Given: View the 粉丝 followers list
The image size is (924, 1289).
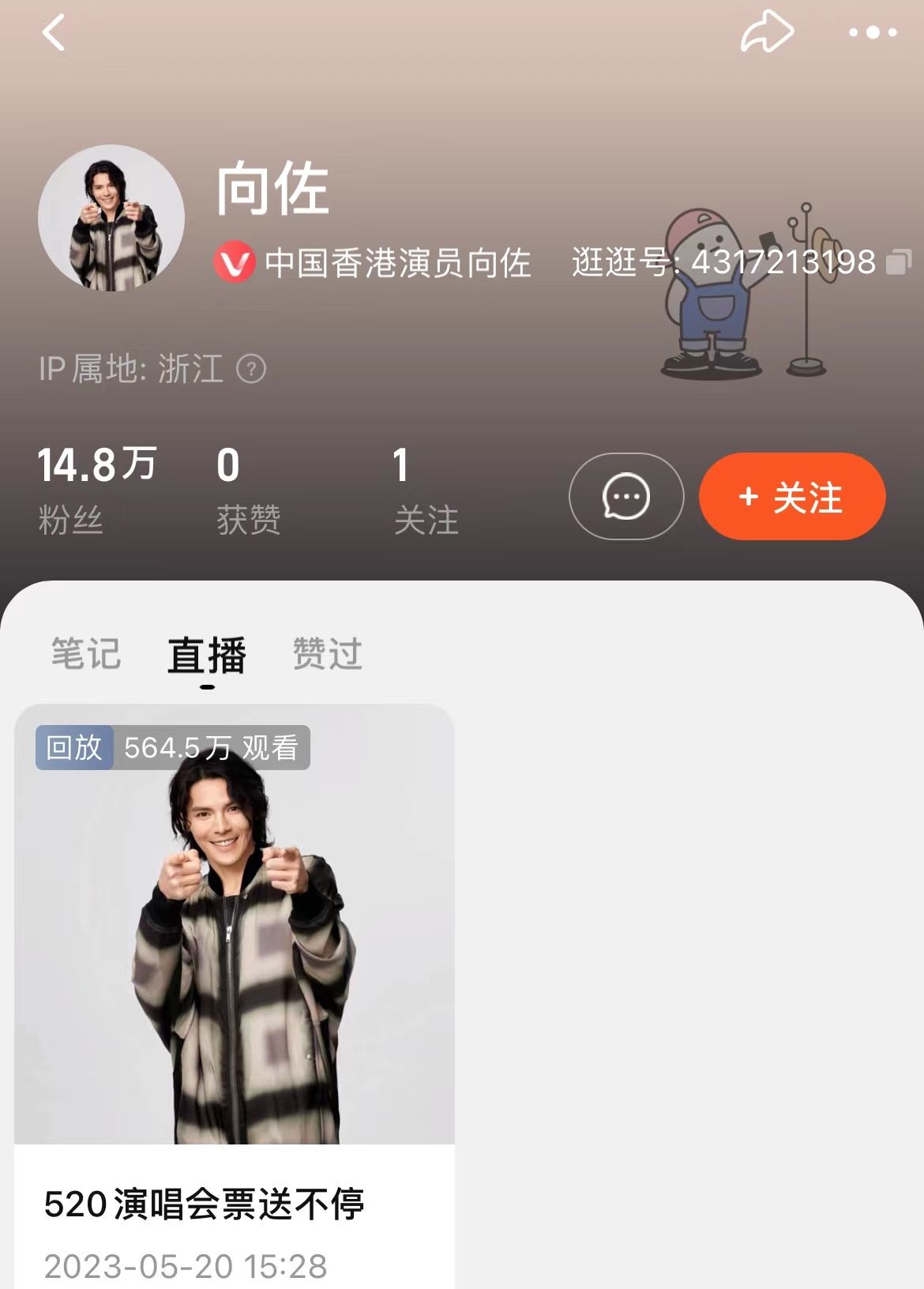Looking at the screenshot, I should [x=96, y=490].
